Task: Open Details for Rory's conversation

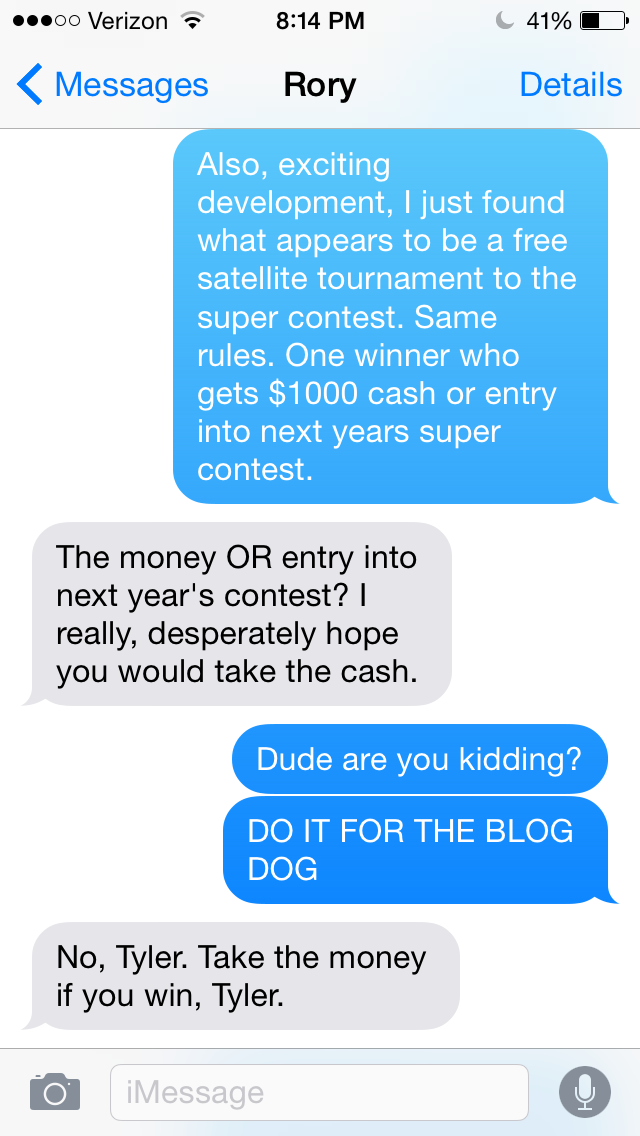Action: tap(570, 85)
